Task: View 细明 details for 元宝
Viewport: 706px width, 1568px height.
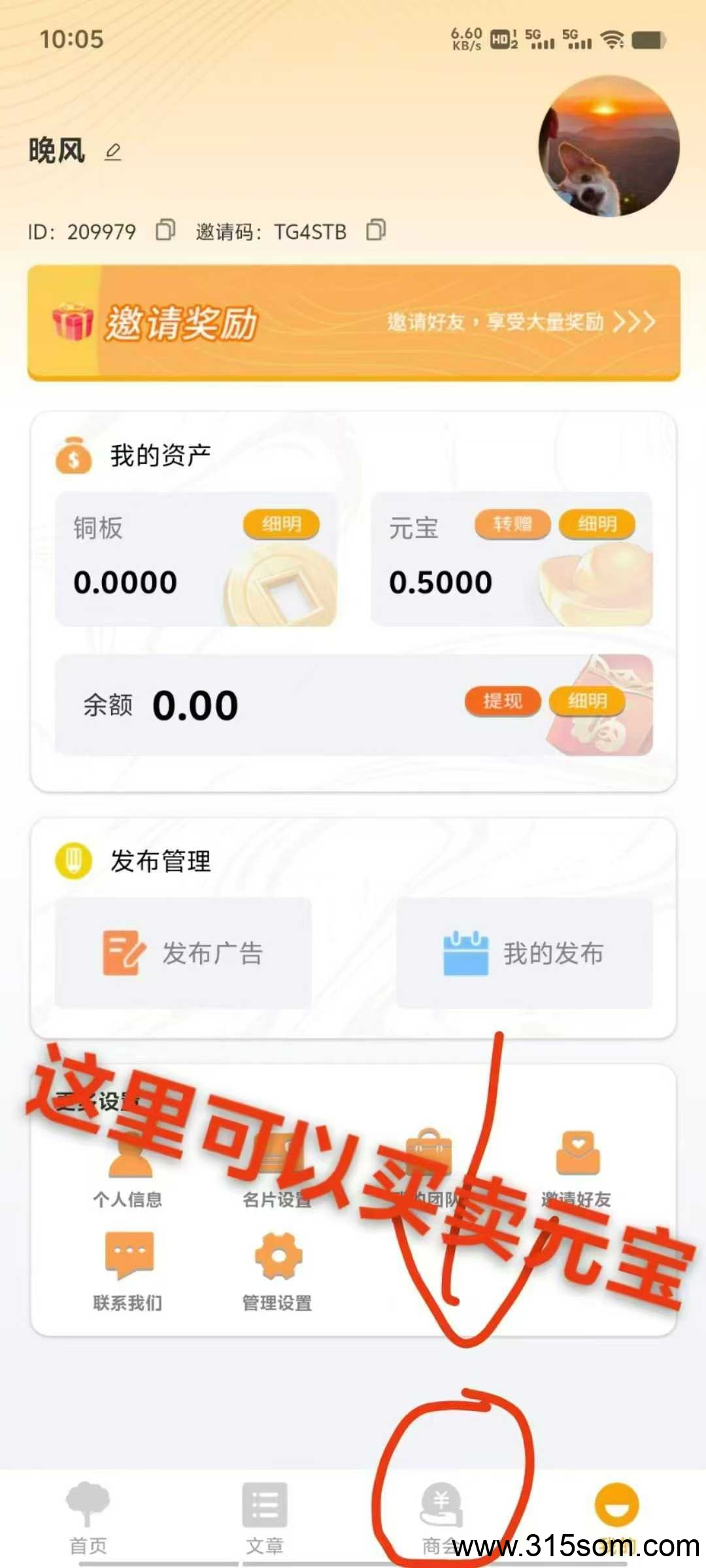Action: (597, 524)
